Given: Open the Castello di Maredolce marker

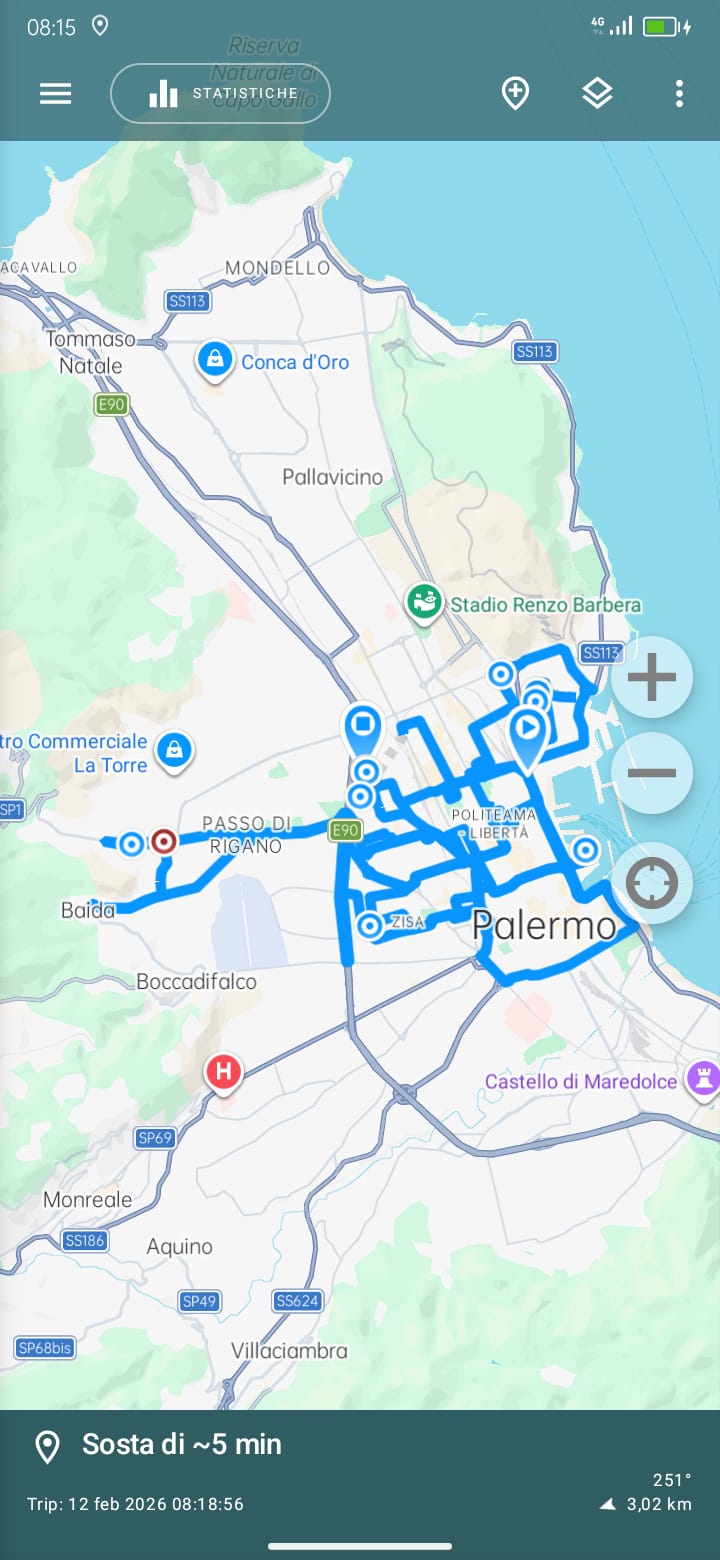Looking at the screenshot, I should tap(703, 1079).
